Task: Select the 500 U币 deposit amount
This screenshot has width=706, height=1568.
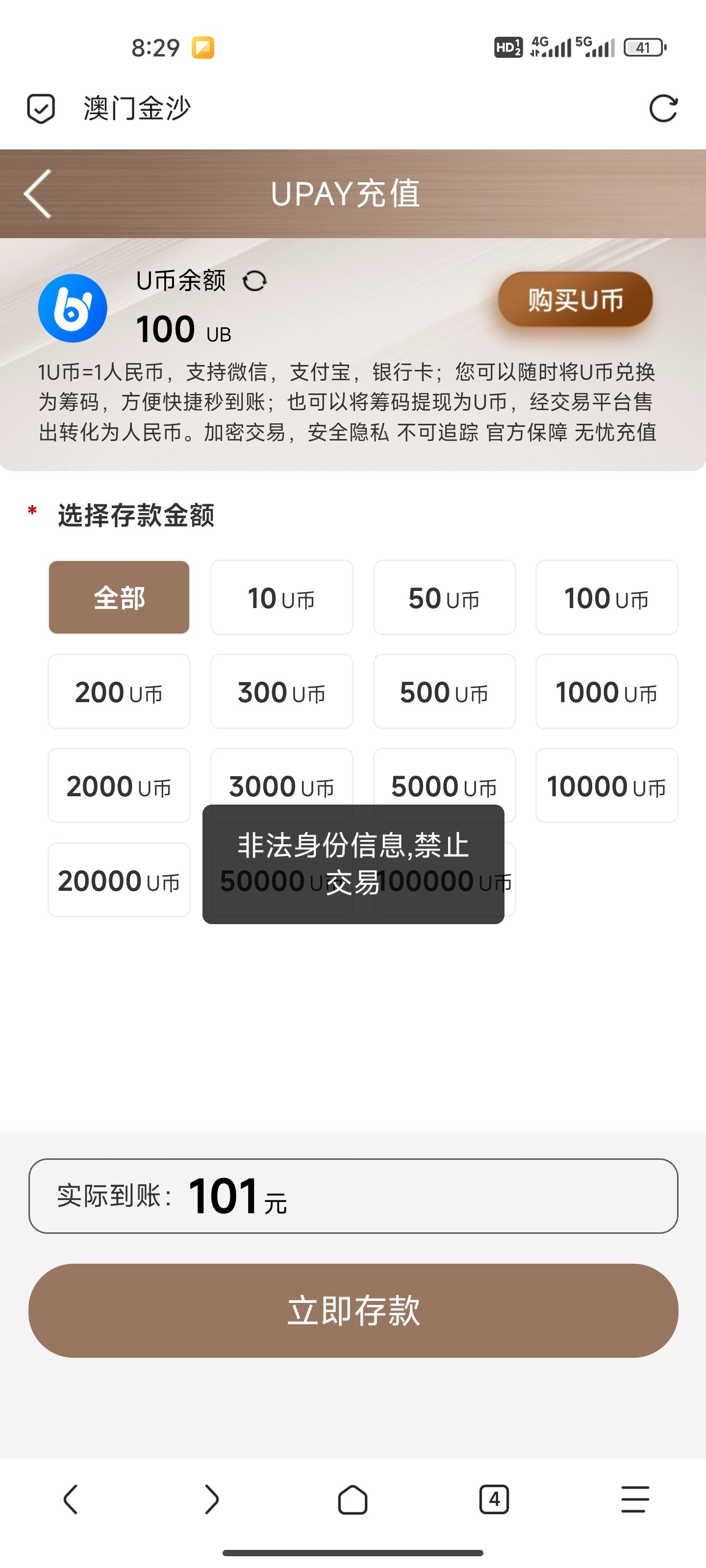Action: tap(444, 691)
